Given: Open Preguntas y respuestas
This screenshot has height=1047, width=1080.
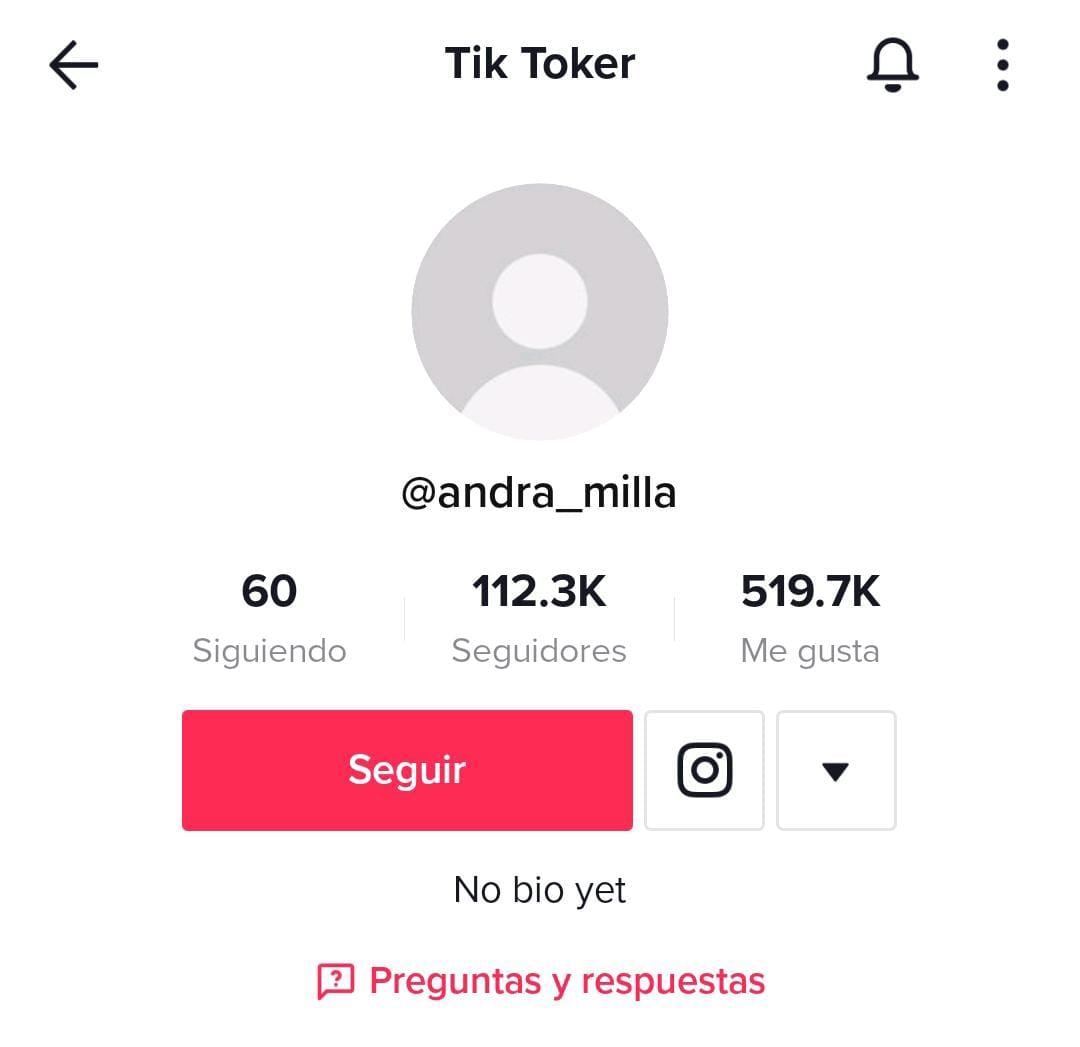Looking at the screenshot, I should point(541,981).
